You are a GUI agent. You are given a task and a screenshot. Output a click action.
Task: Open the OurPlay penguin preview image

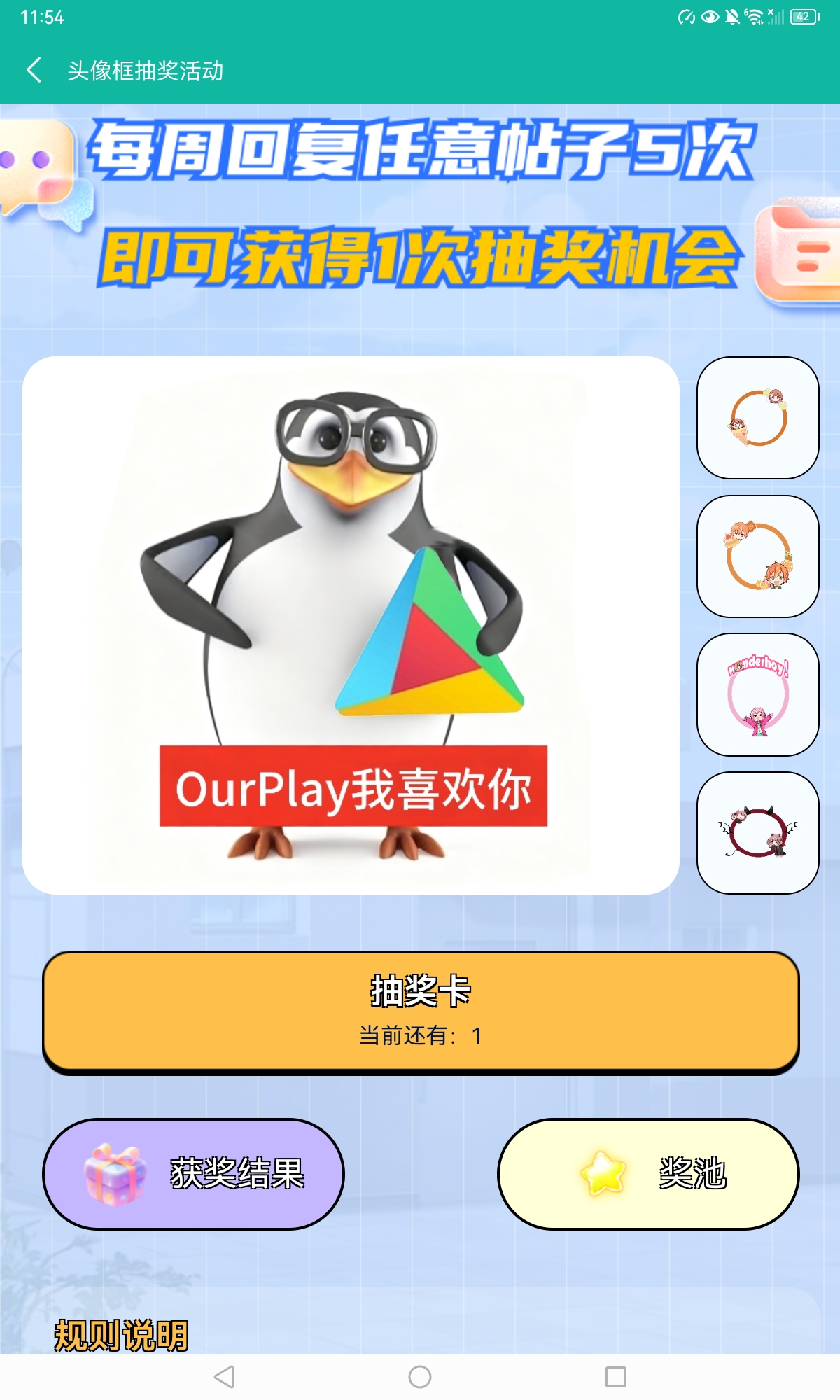(x=351, y=625)
